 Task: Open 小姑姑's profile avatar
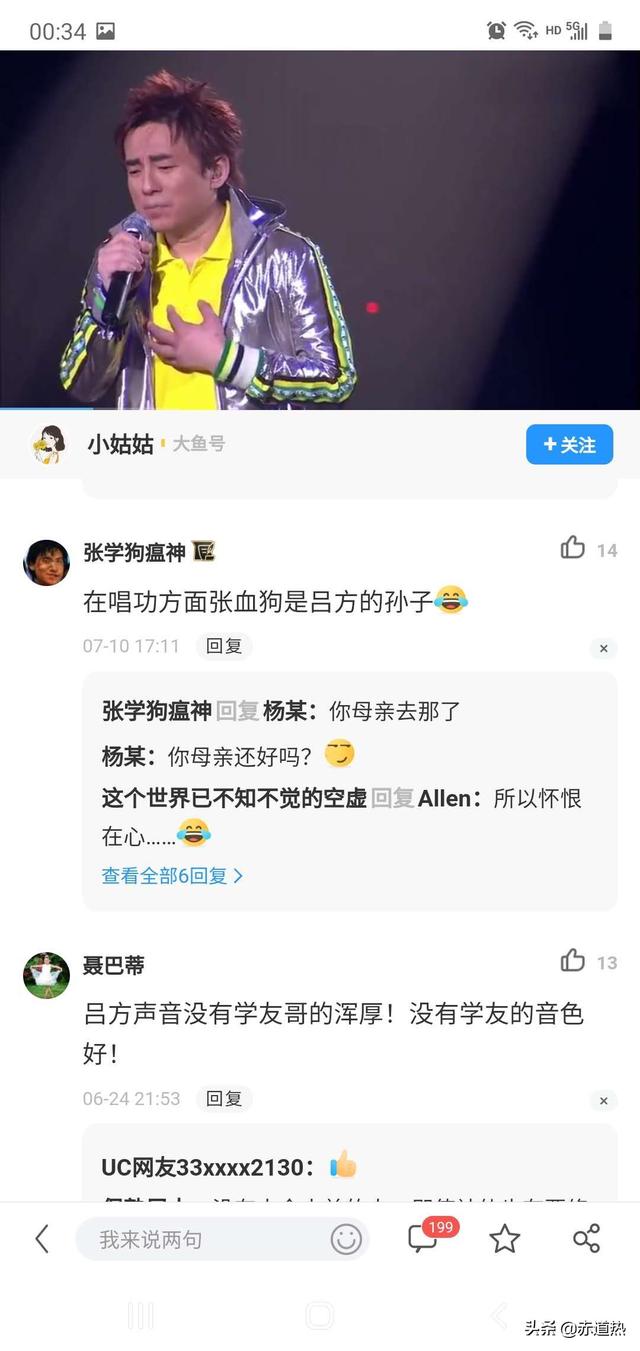48,444
